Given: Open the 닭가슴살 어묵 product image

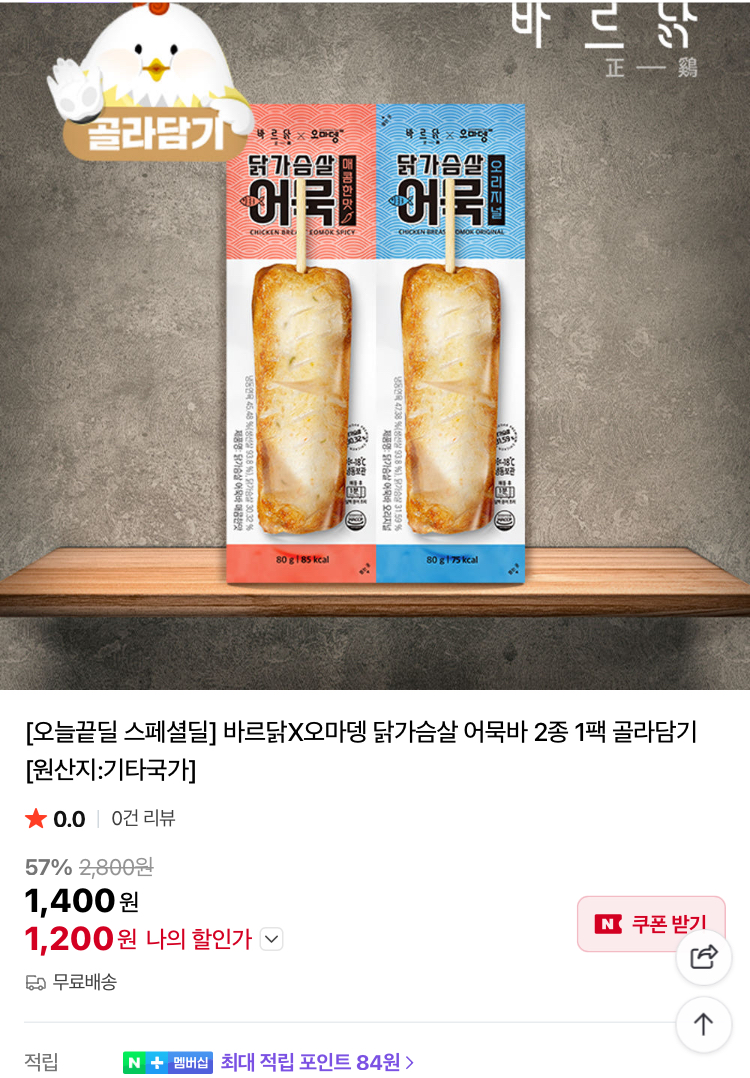Looking at the screenshot, I should pos(375,340).
